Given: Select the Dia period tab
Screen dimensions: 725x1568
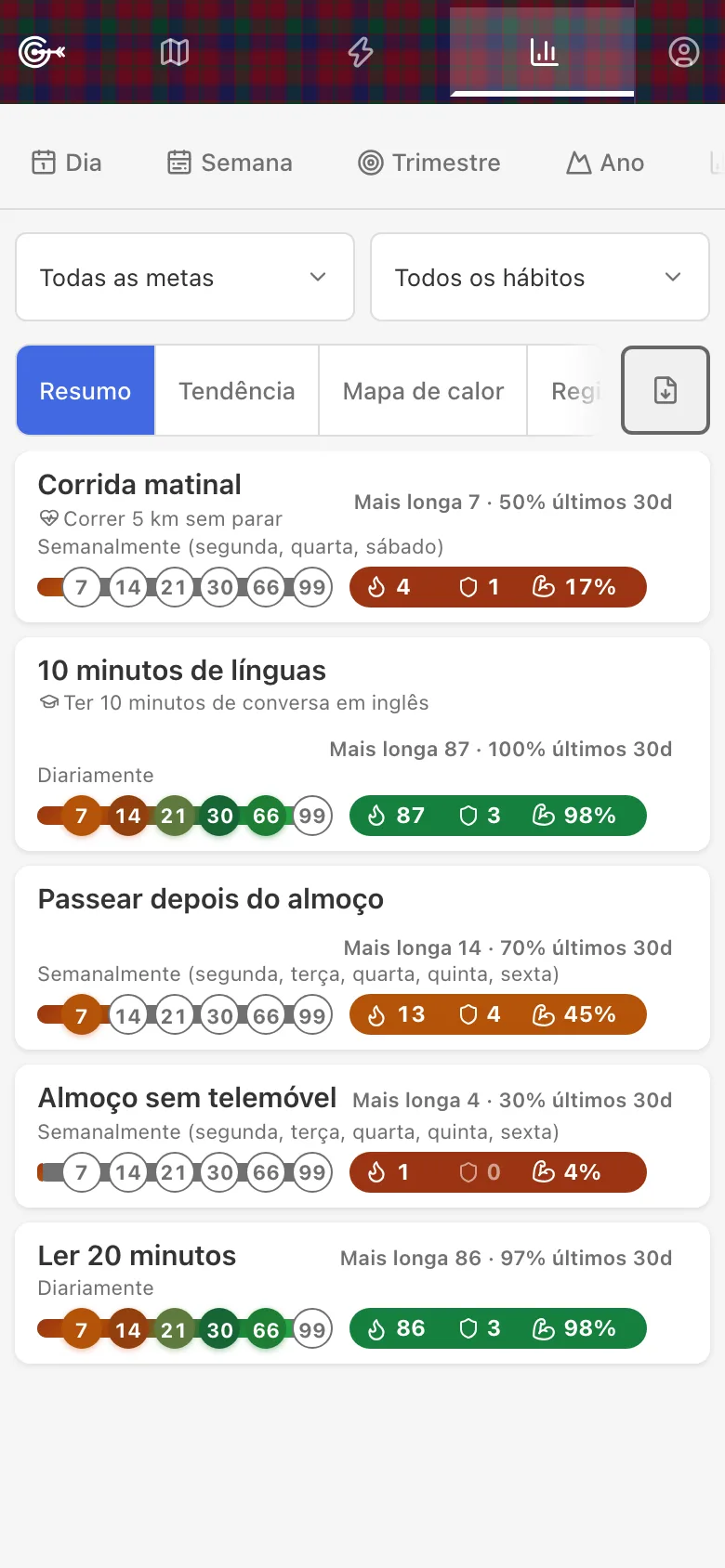Looking at the screenshot, I should pyautogui.click(x=67, y=163).
